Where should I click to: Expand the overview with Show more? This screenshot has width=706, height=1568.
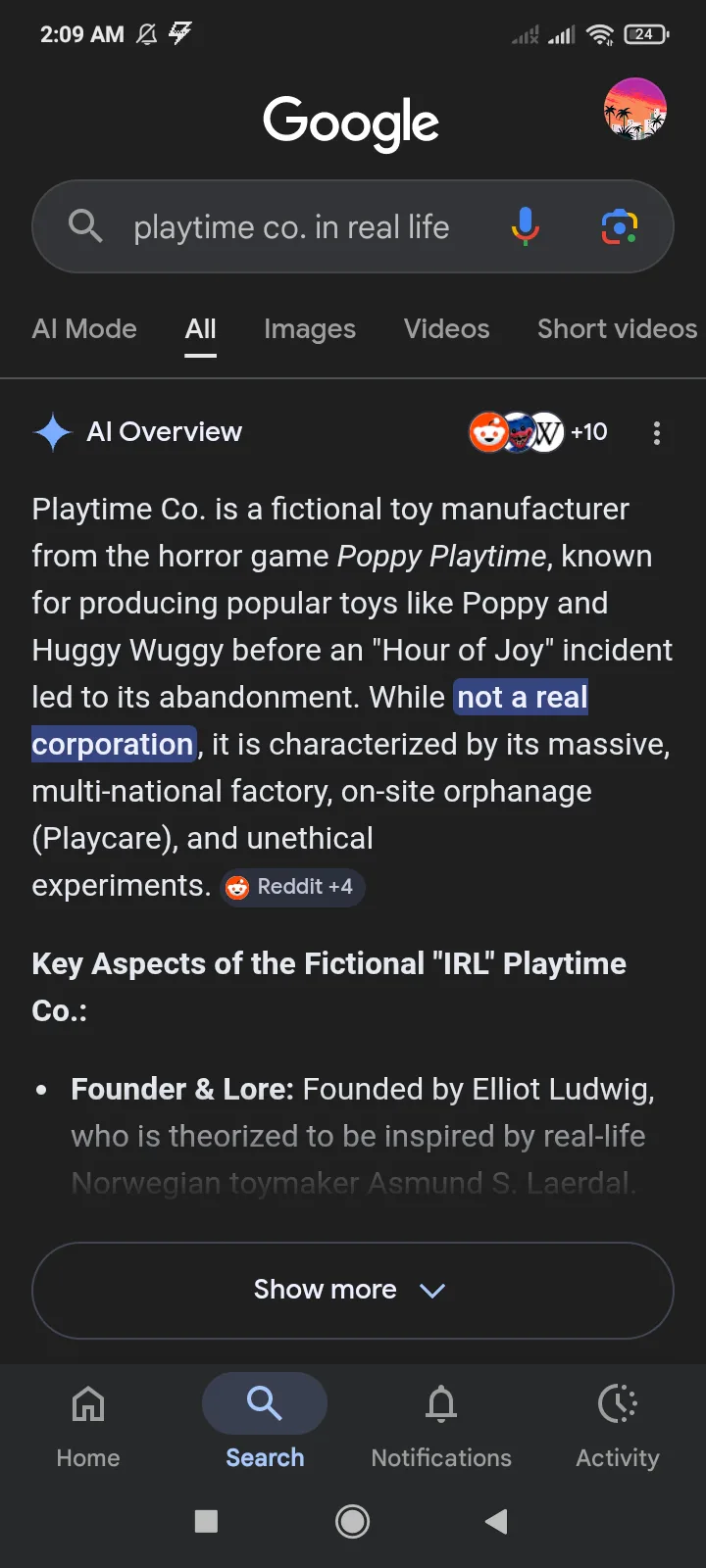click(x=353, y=1290)
